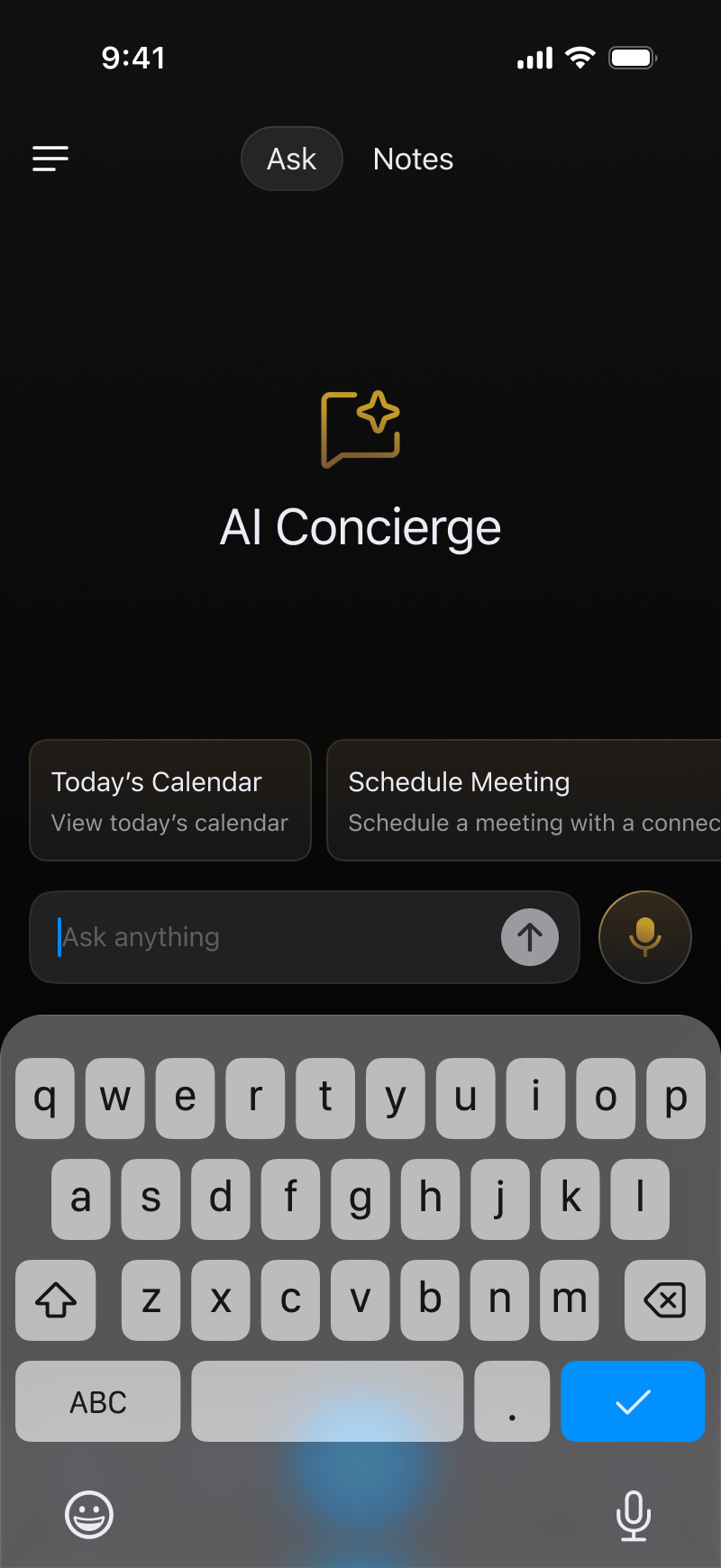
Task: Start voice input with the gold microphone
Action: tap(645, 937)
